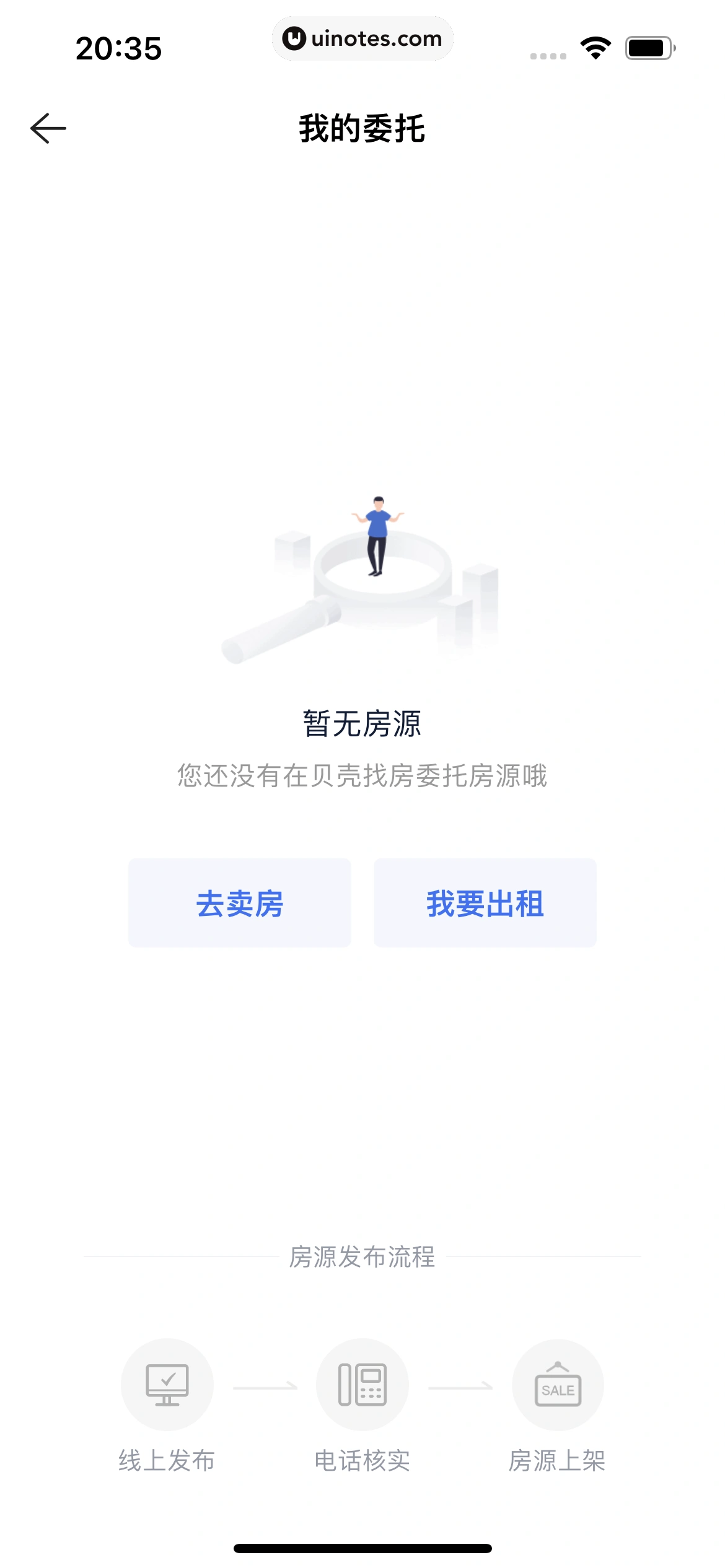725x1568 pixels.
Task: Go back using the arrow icon
Action: pyautogui.click(x=48, y=129)
